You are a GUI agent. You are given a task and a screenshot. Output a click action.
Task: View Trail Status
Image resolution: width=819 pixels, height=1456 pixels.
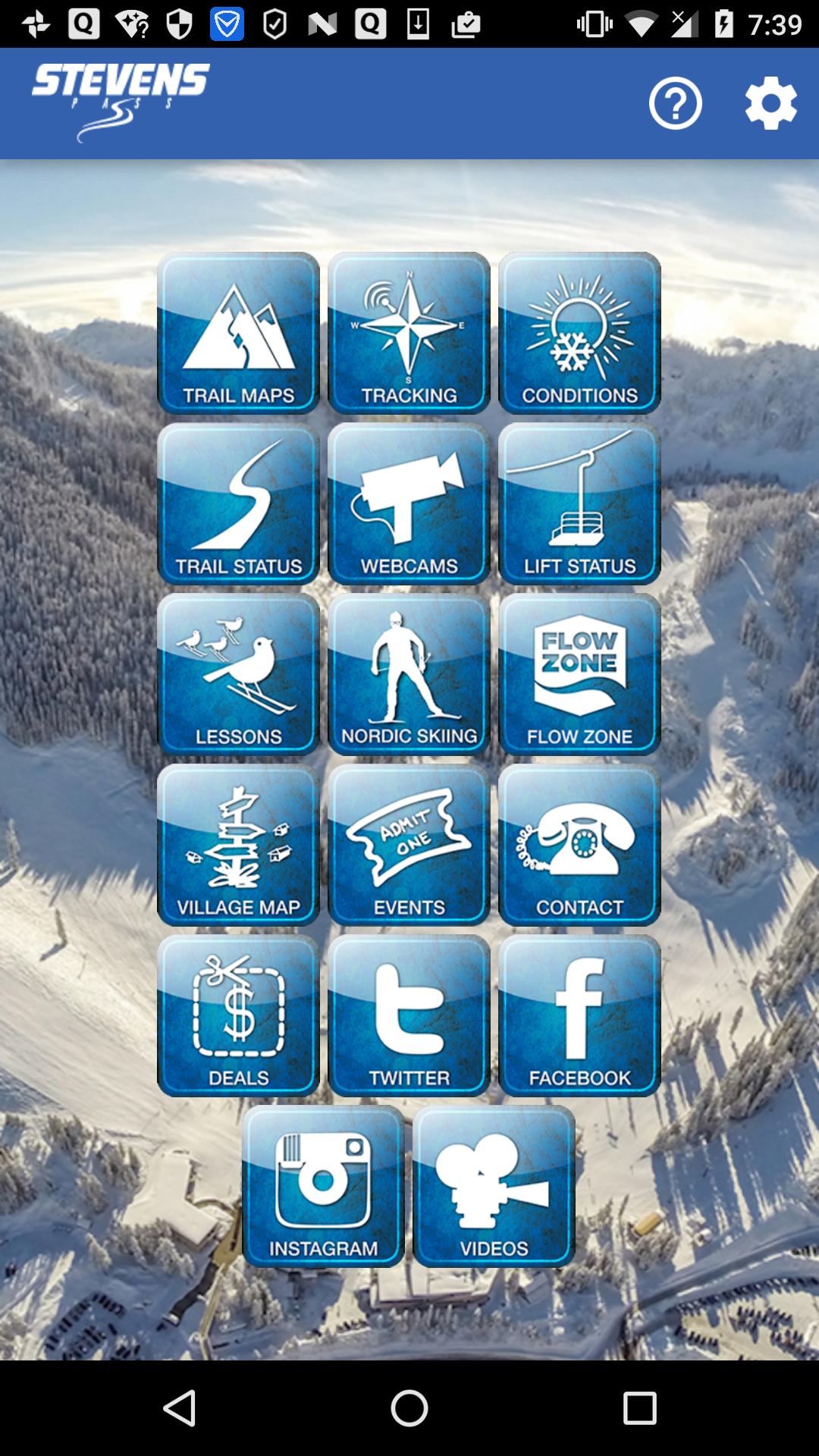(x=238, y=504)
